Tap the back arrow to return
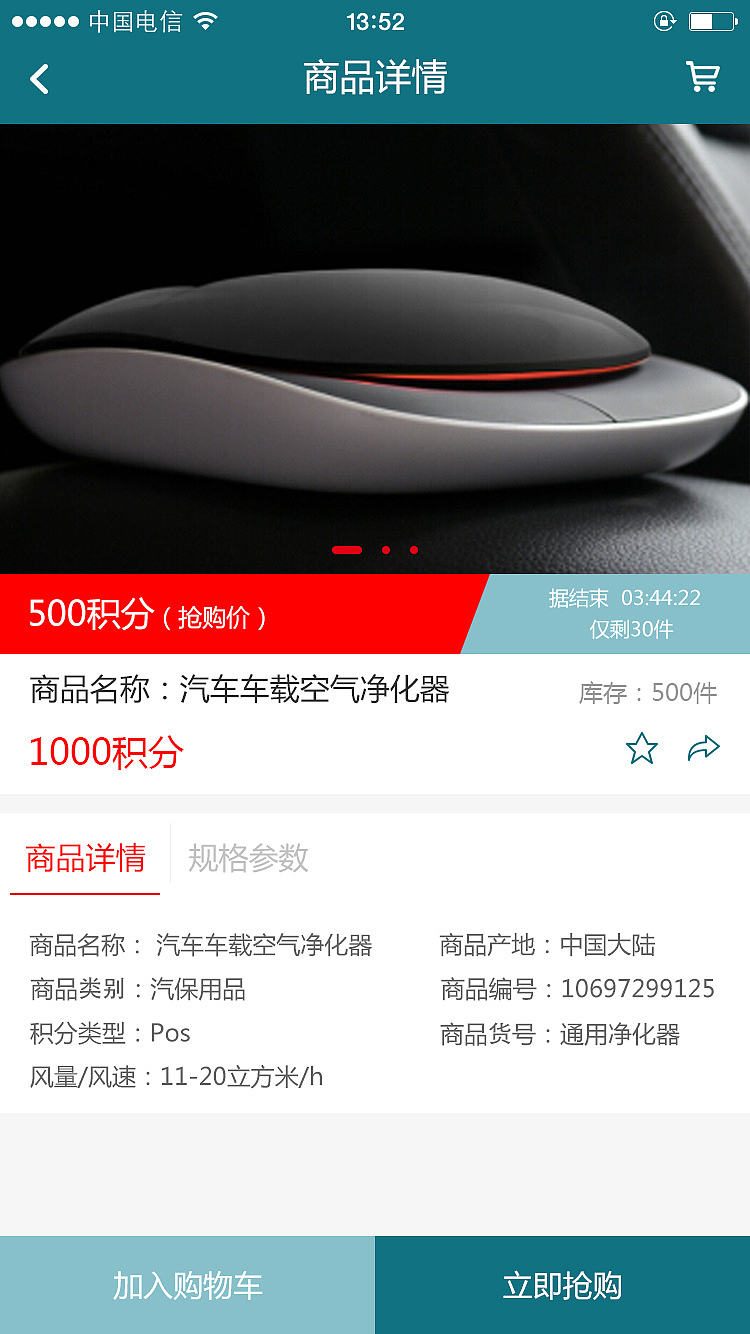 coord(40,78)
